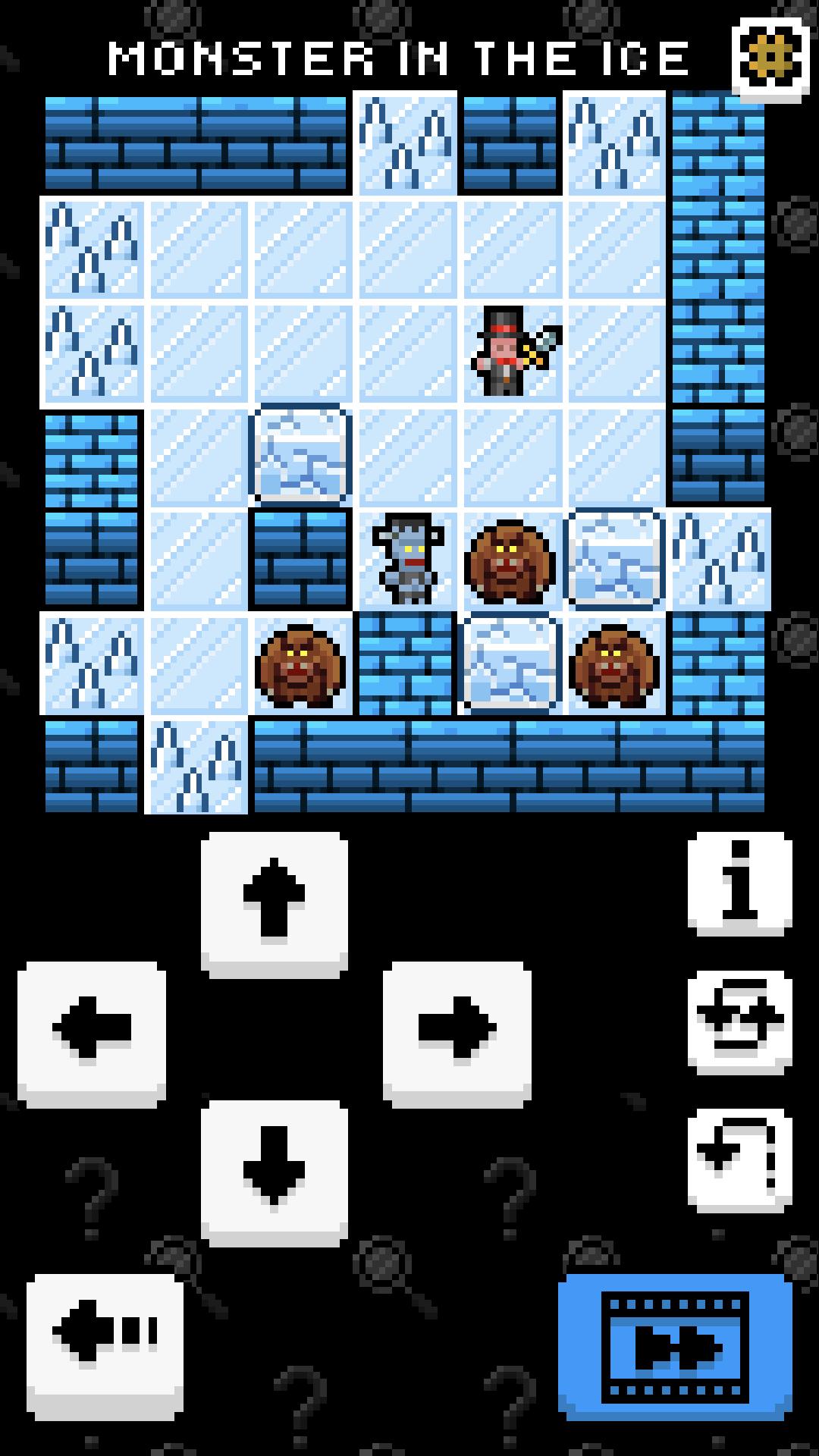Tap the return arrow button
This screenshot has height=1456, width=819.
tap(740, 1160)
